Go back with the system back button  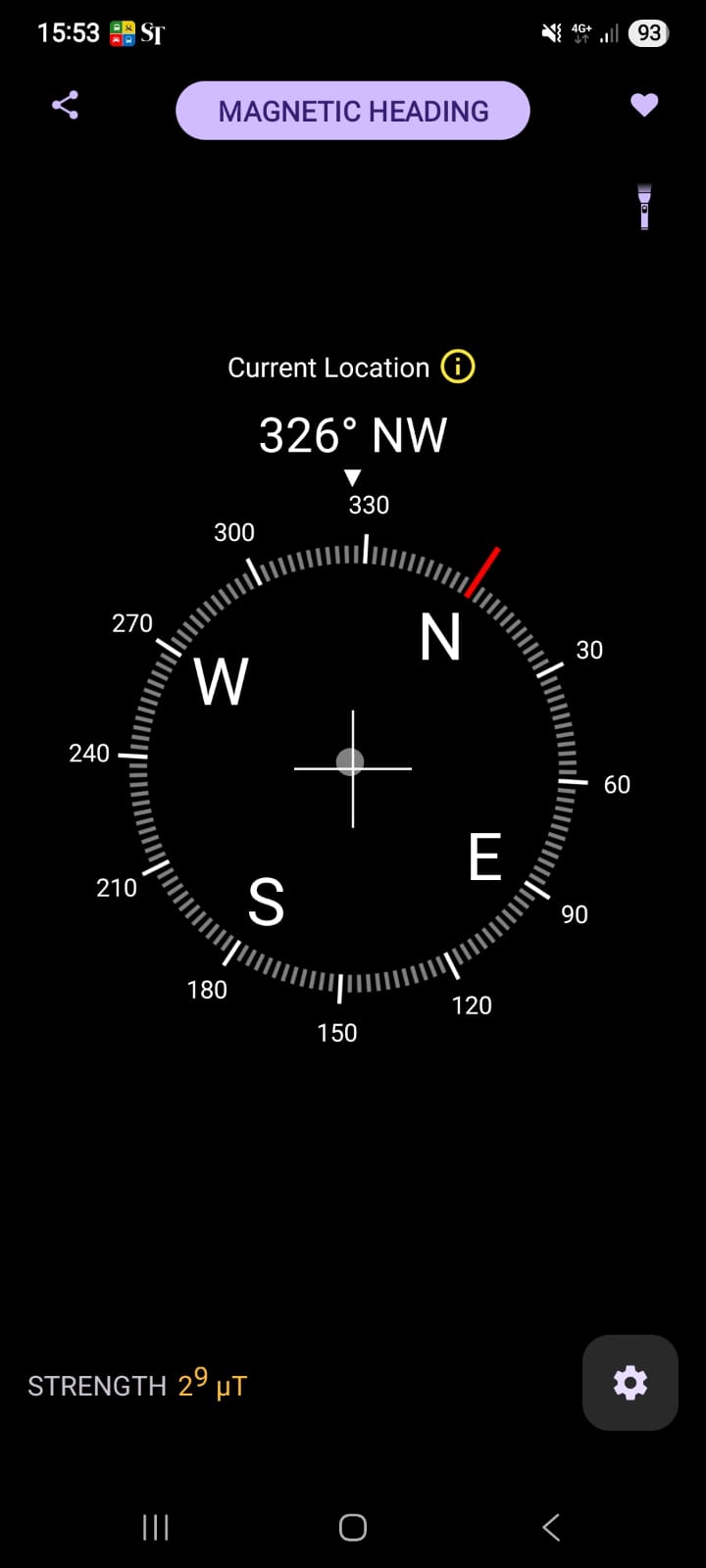tap(551, 1527)
